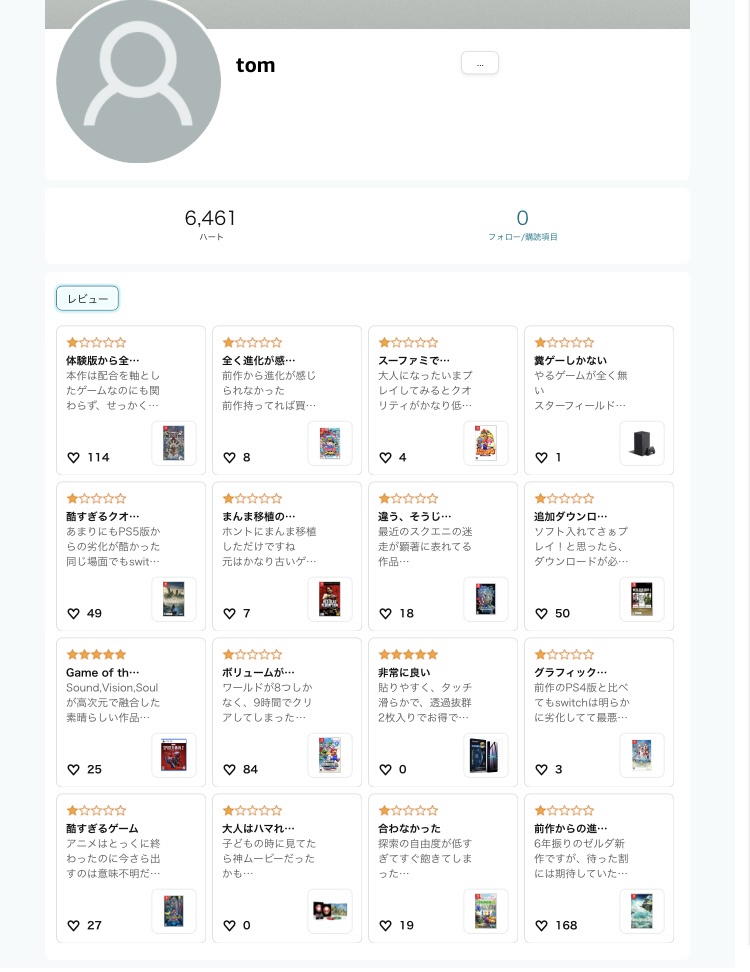Open the review titled 追加ダウンロ…
This screenshot has width=750, height=972.
click(570, 516)
